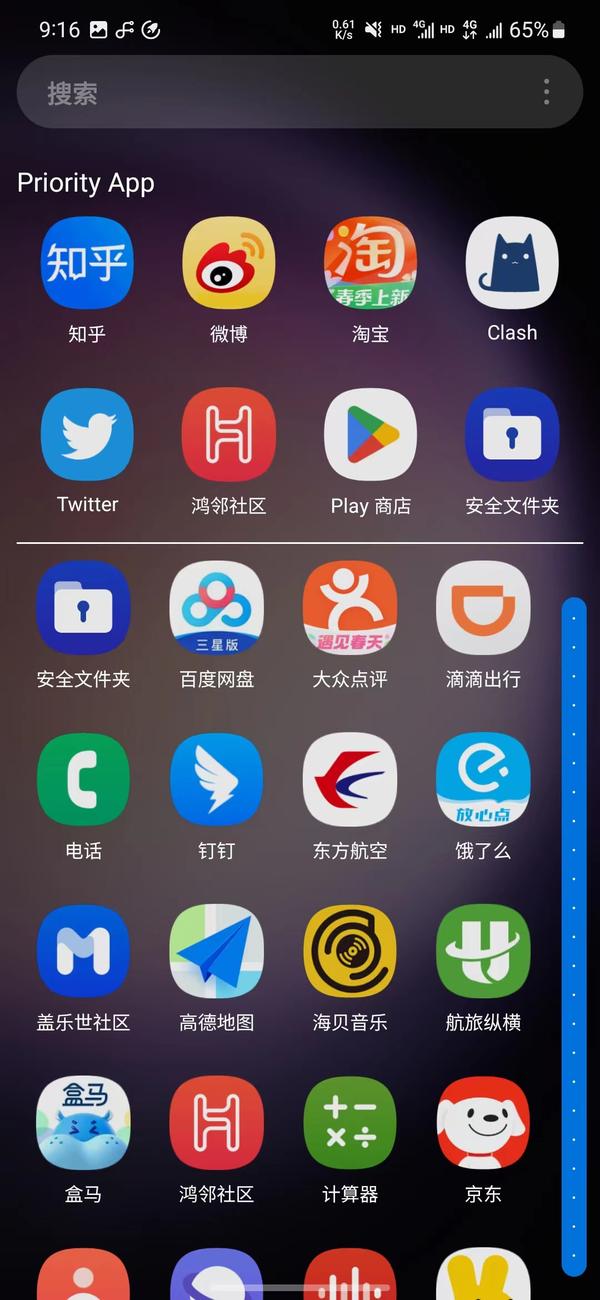Open the 计算器 calculator

click(x=350, y=1123)
